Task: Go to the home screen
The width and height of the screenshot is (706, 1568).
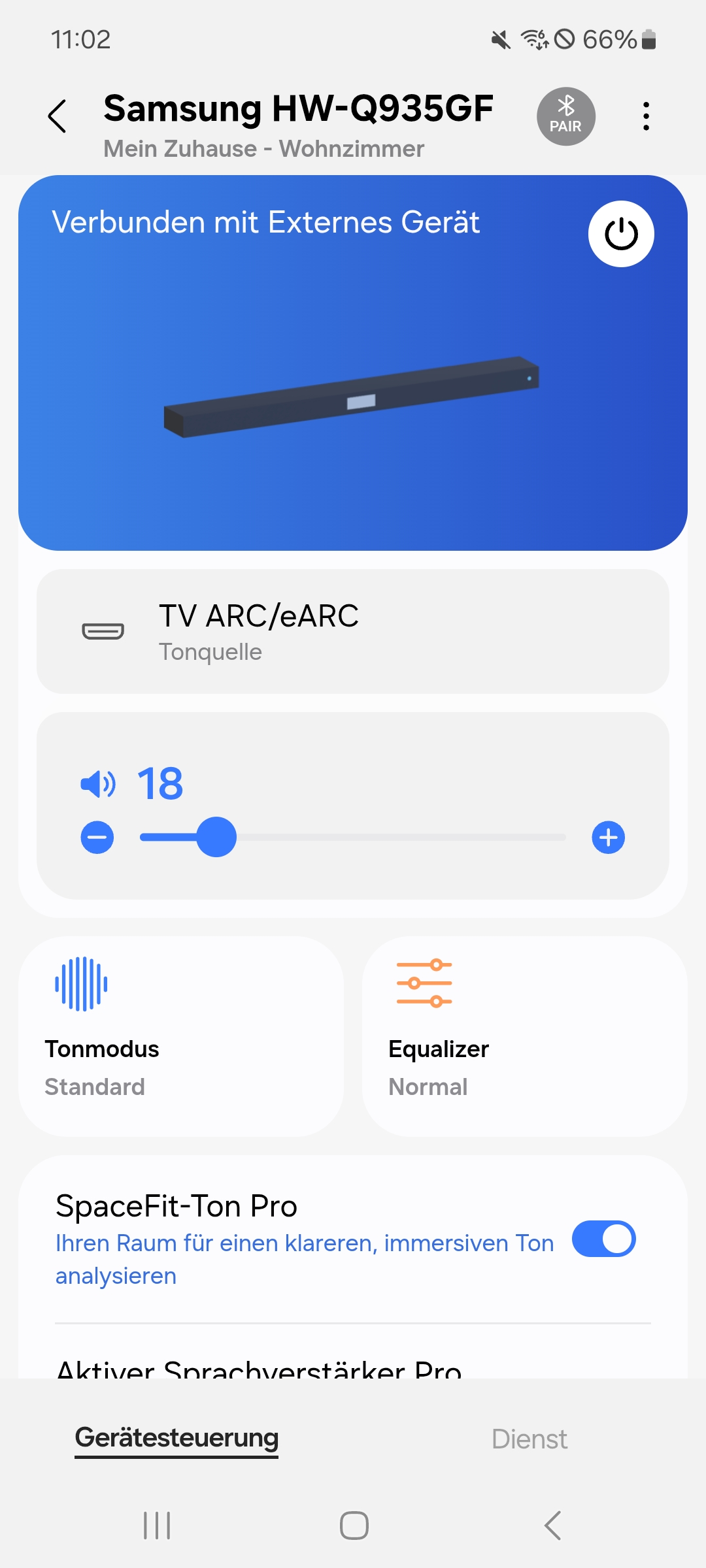Action: click(x=354, y=1526)
